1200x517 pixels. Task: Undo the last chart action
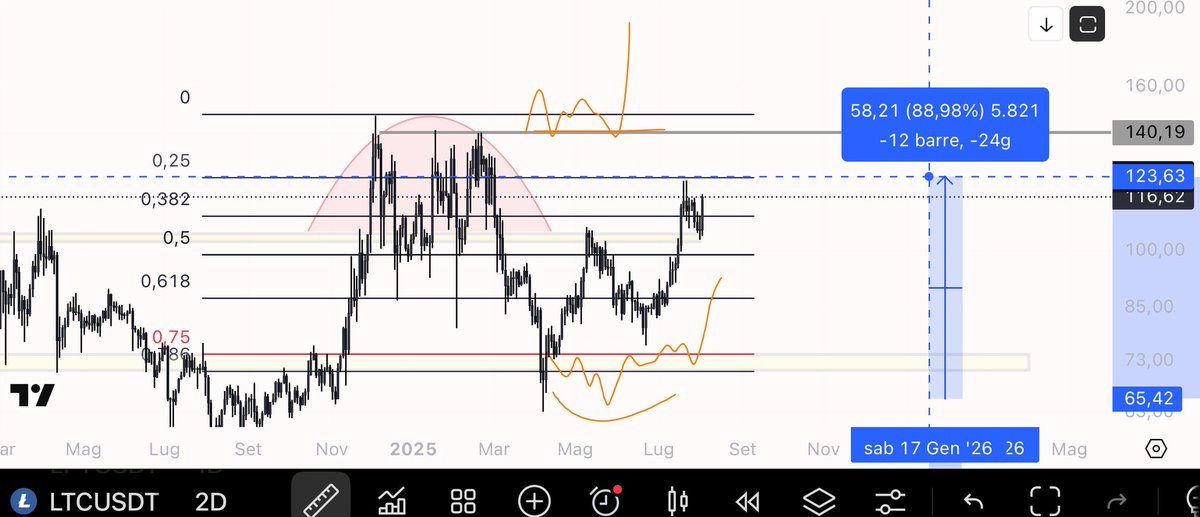[971, 499]
